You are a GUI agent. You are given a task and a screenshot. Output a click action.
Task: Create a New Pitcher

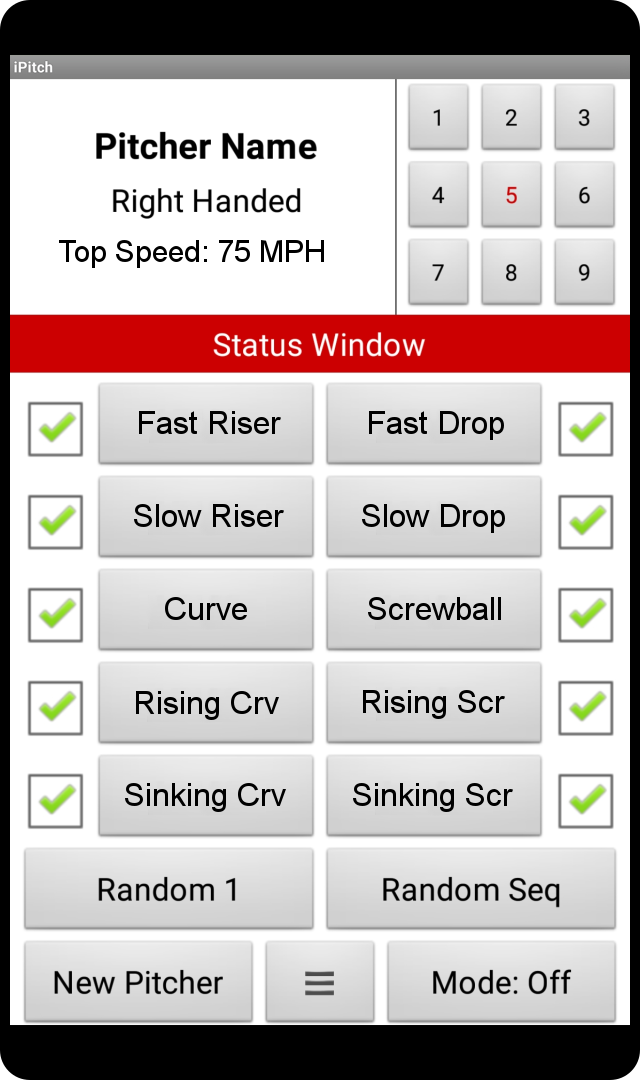[138, 982]
